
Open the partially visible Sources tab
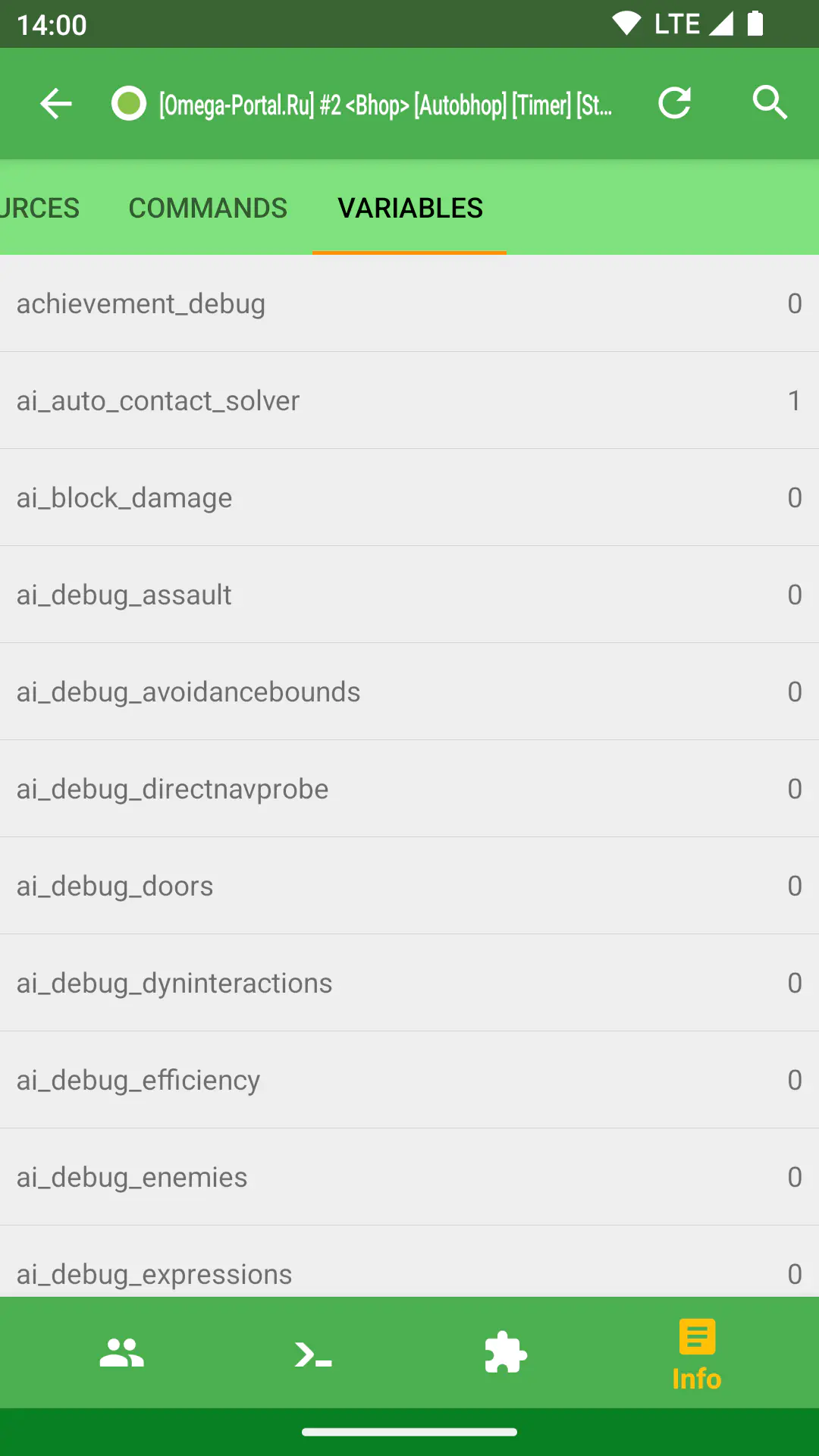(x=39, y=208)
